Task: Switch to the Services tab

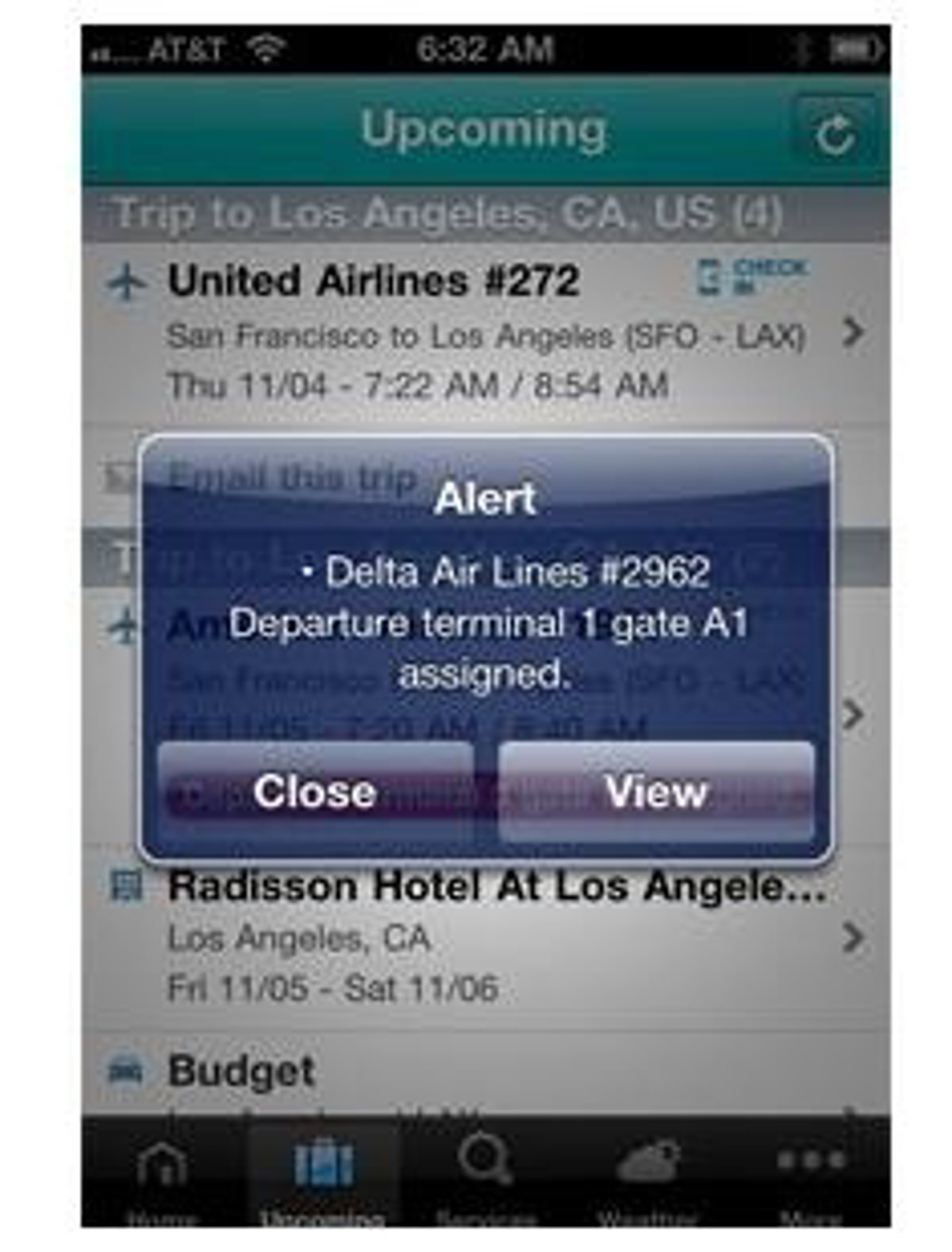Action: pos(486,1174)
